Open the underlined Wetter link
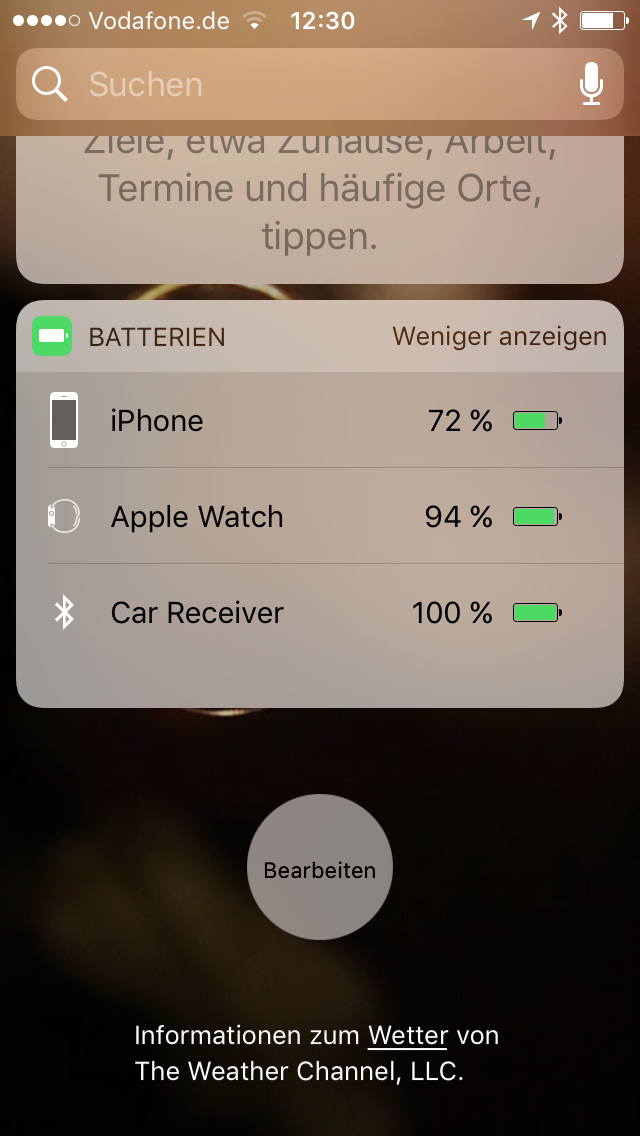Viewport: 640px width, 1136px height. click(x=408, y=1035)
